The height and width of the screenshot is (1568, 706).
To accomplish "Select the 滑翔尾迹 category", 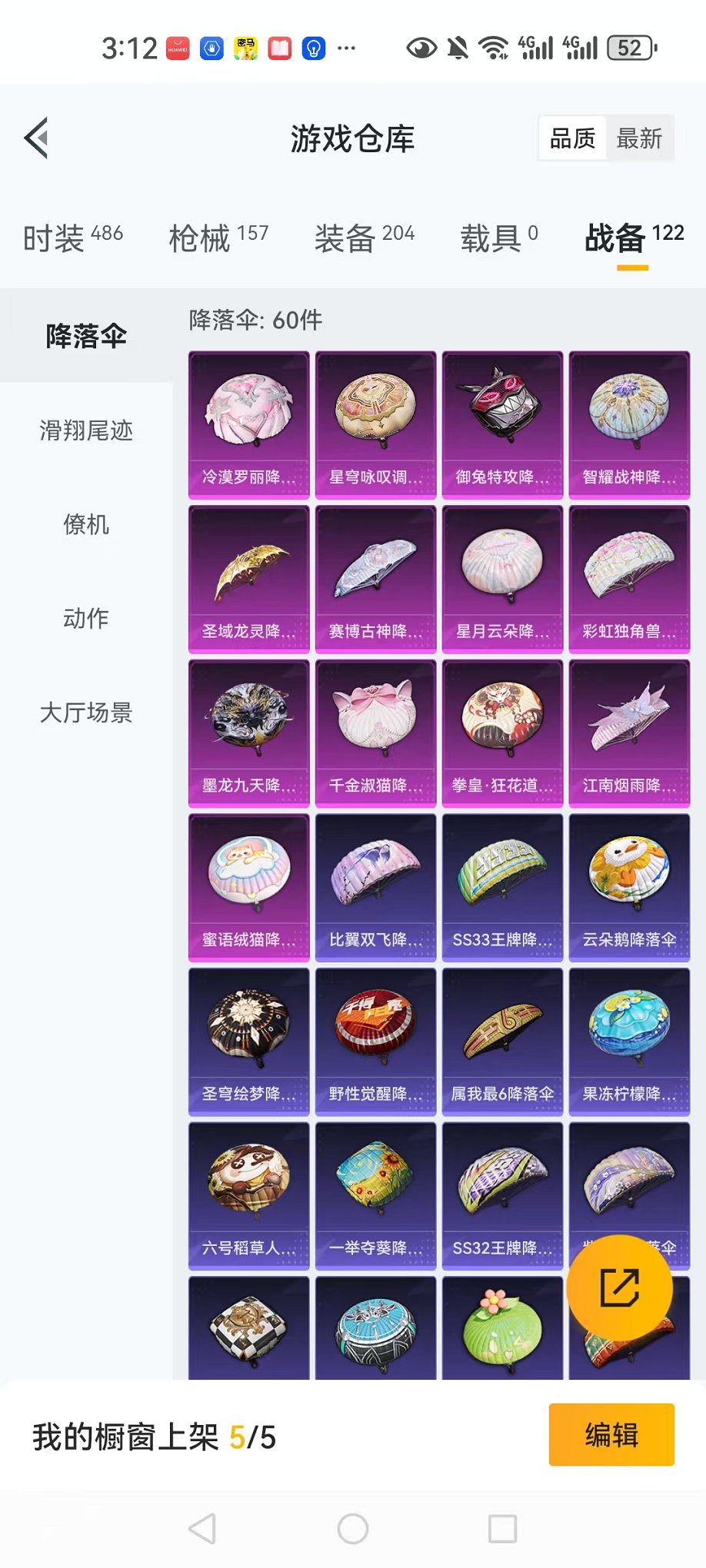I will click(86, 430).
